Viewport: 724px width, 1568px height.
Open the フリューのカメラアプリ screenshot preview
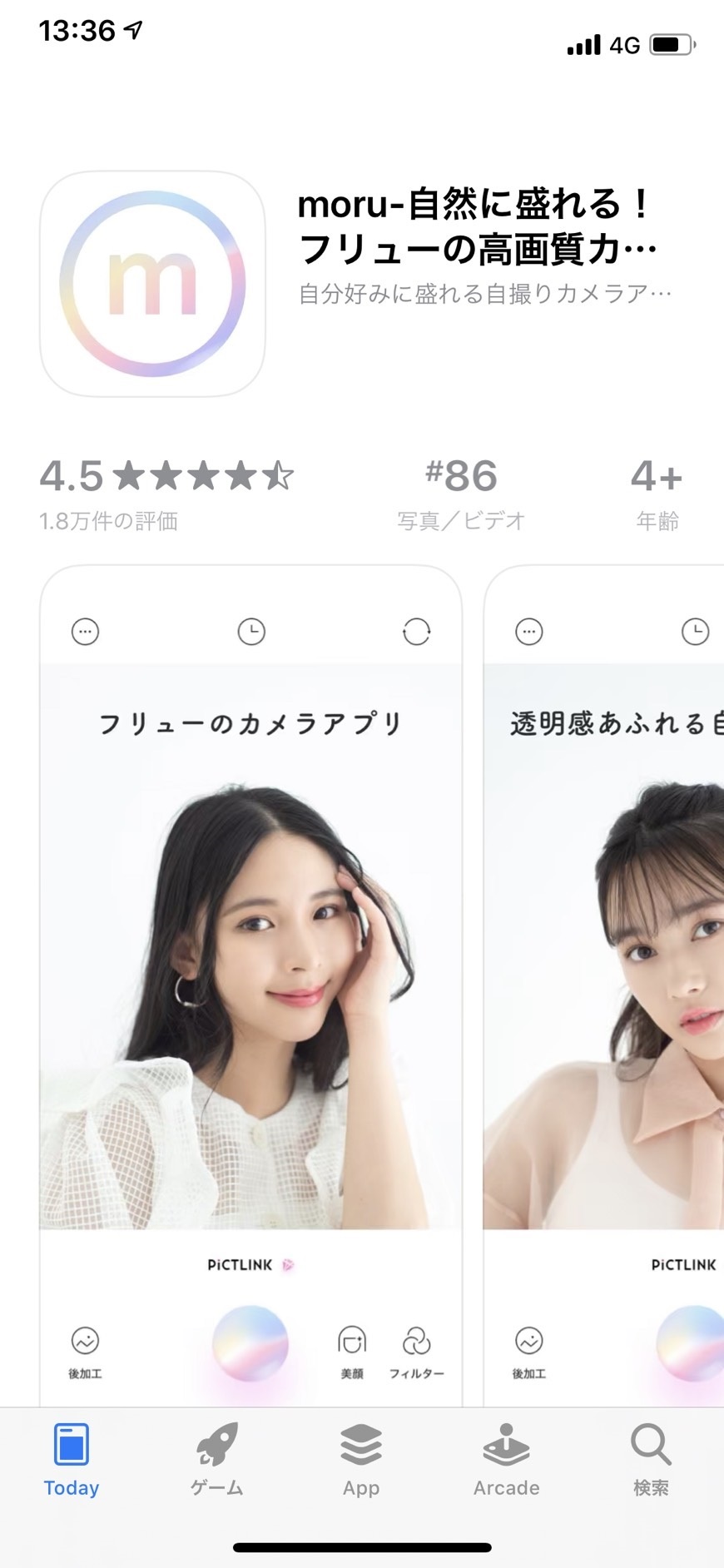pyautogui.click(x=250, y=985)
